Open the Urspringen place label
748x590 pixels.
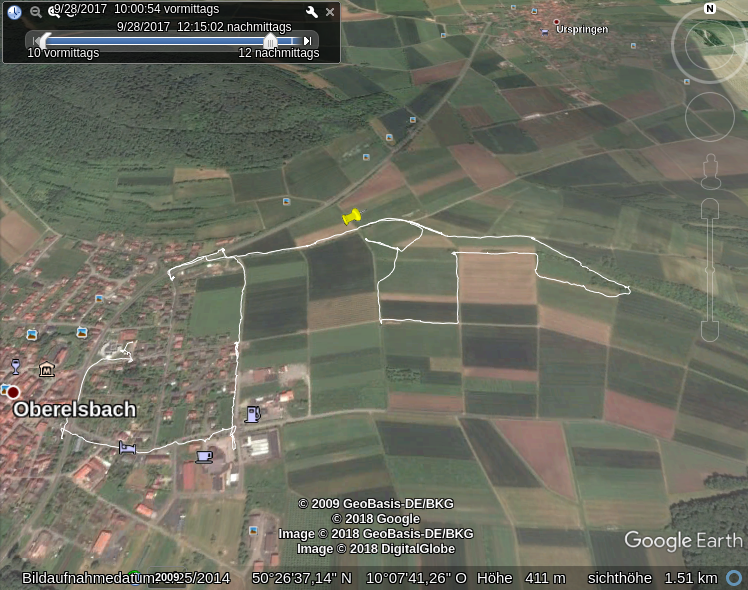582,29
